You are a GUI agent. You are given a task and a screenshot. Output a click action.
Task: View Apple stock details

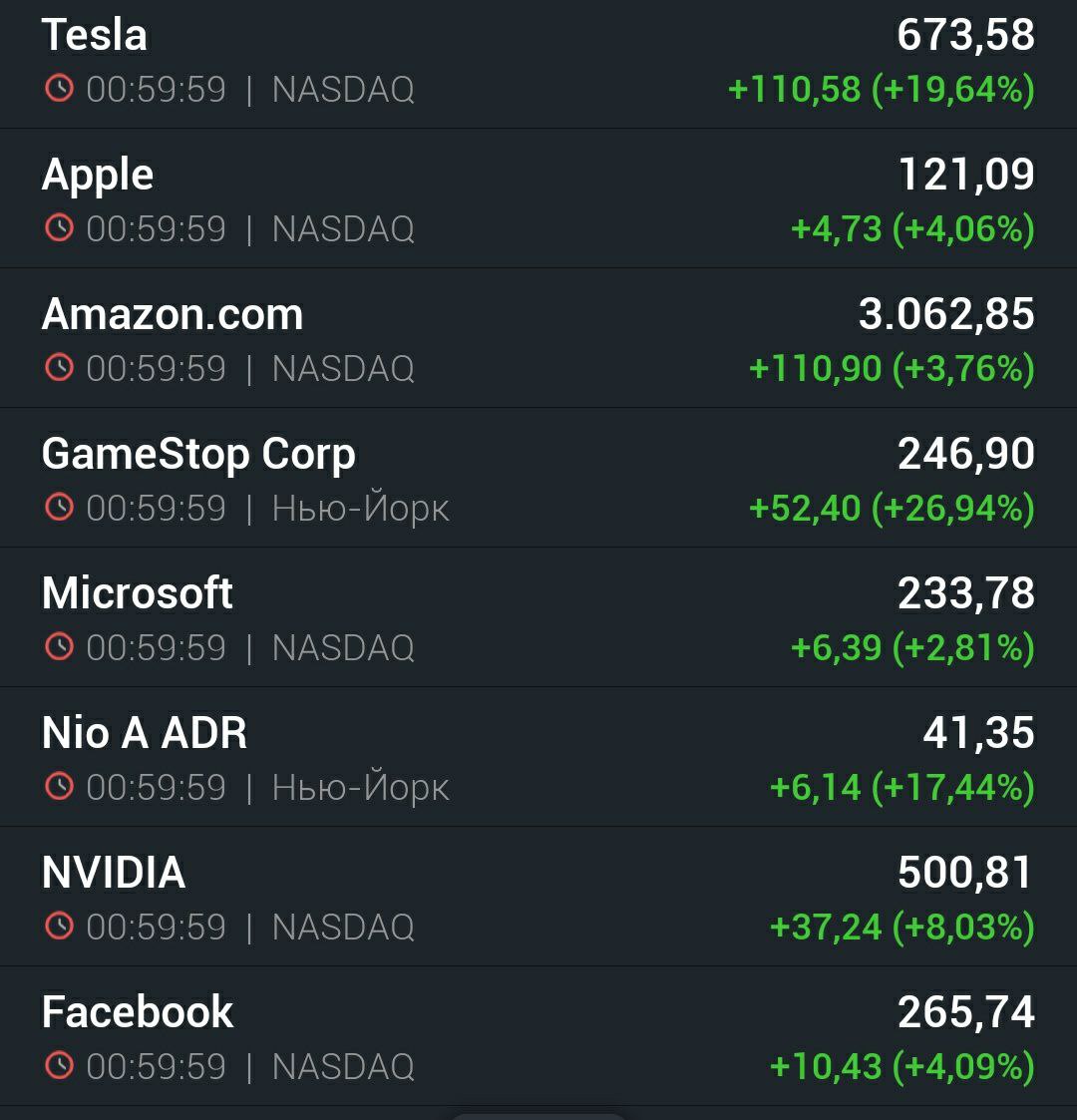click(98, 176)
